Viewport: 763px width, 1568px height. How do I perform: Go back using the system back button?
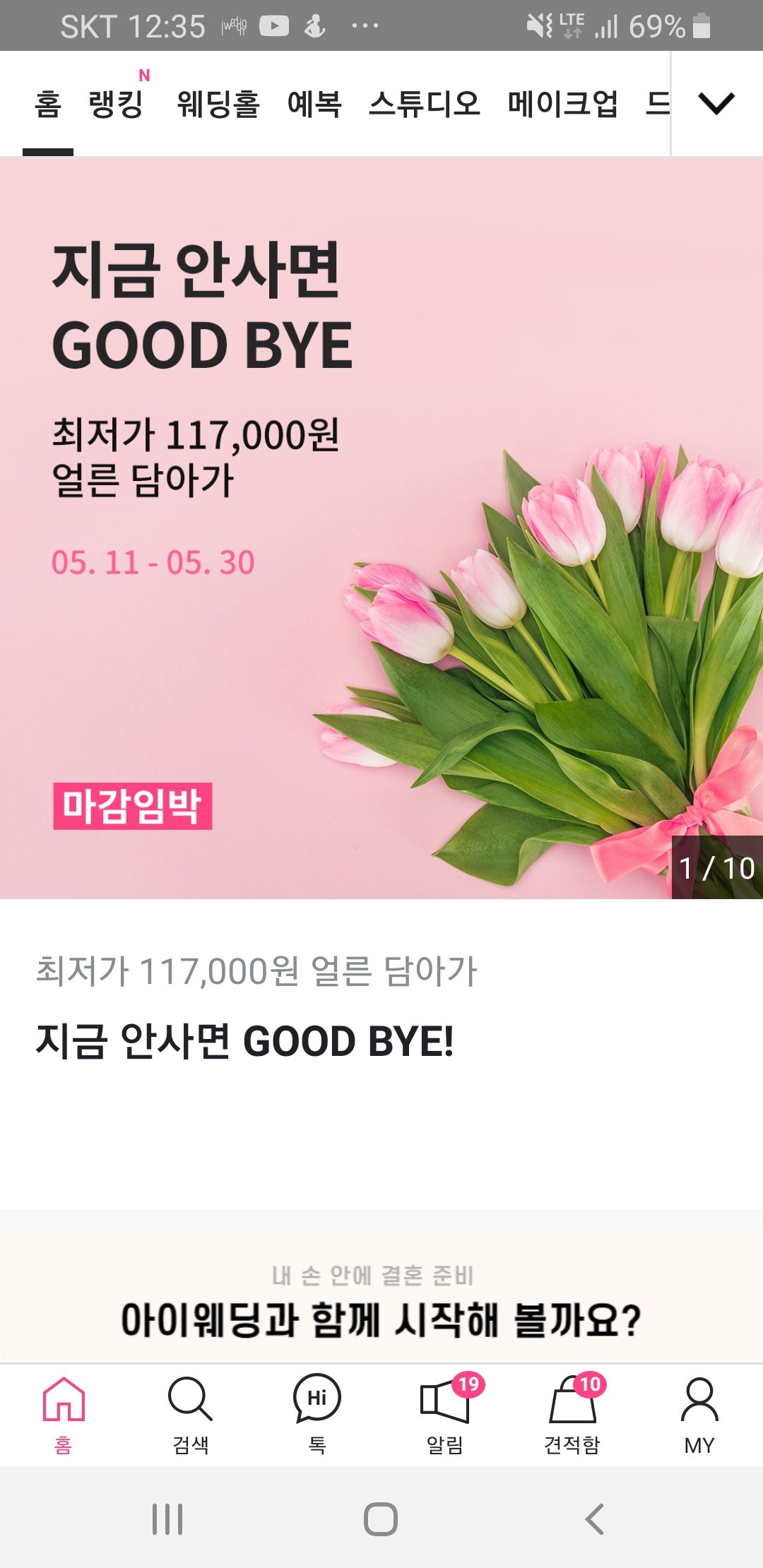click(595, 1519)
